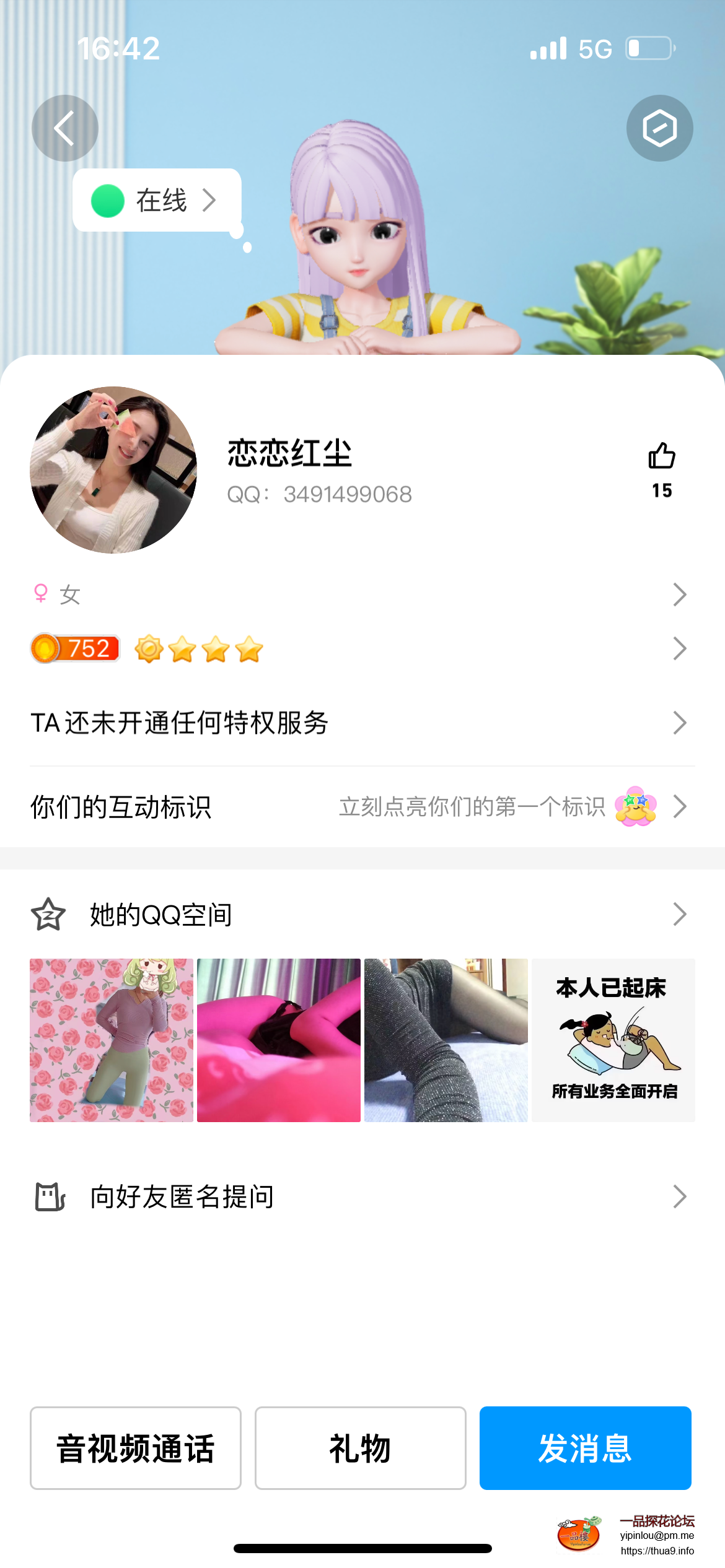This screenshot has height=1568, width=725.
Task: Open the hexagon settings icon
Action: (659, 128)
